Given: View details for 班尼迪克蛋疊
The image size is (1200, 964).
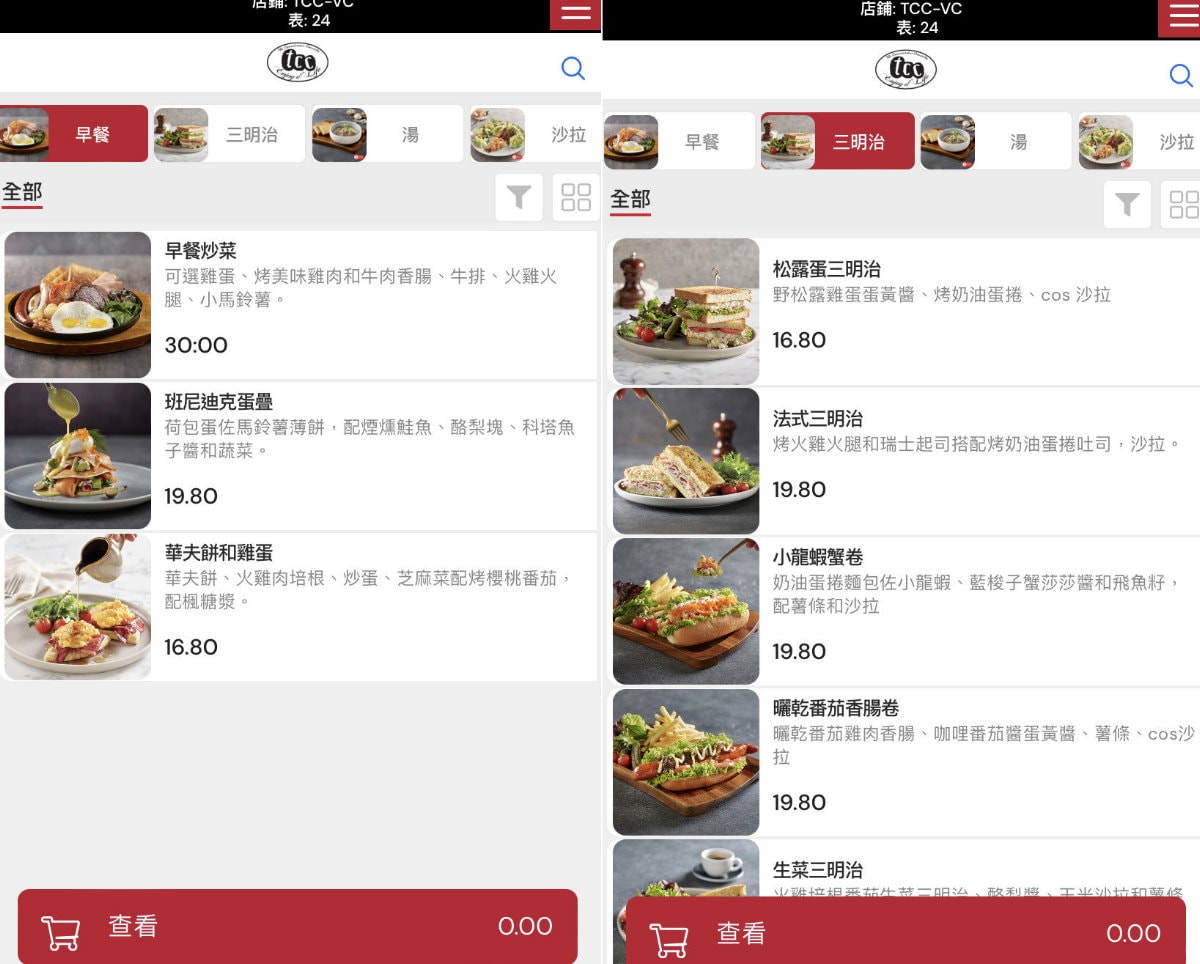Looking at the screenshot, I should coord(300,456).
